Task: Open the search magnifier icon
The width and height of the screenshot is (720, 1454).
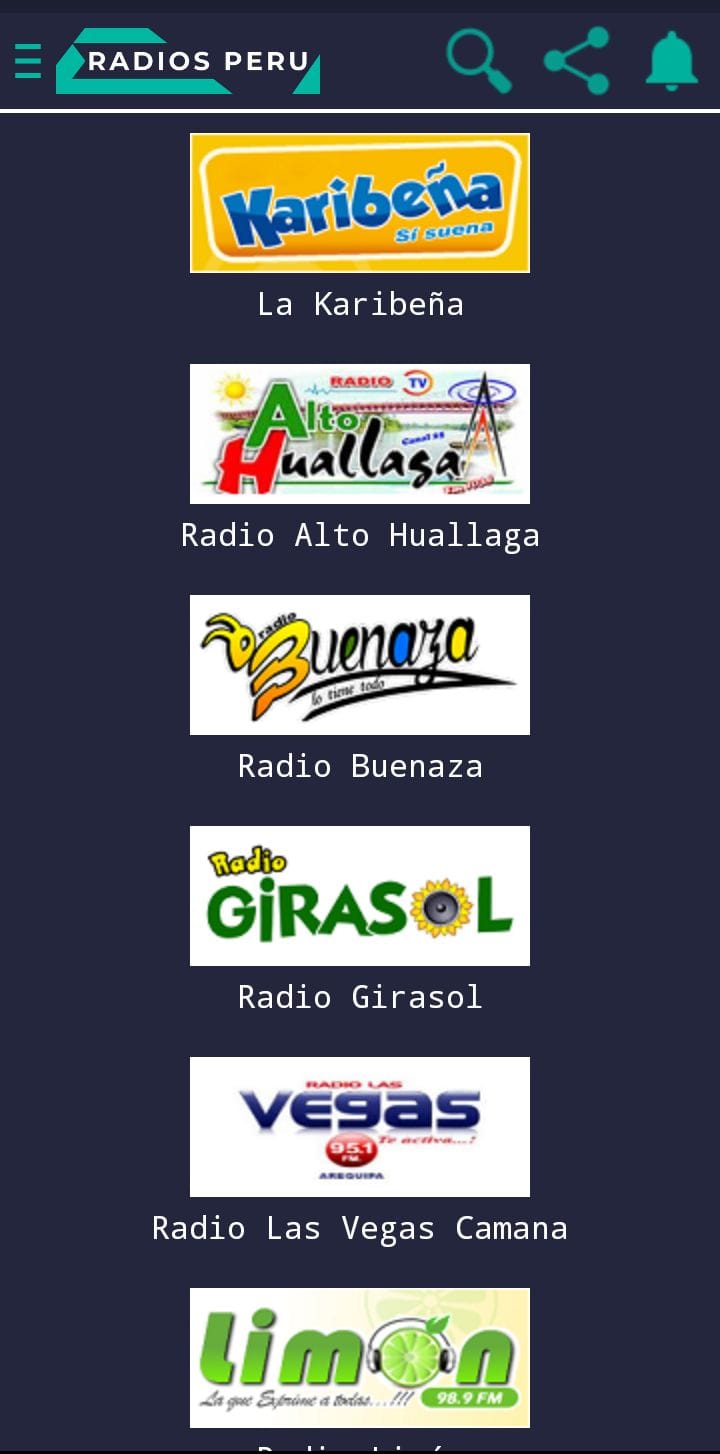Action: click(x=478, y=61)
